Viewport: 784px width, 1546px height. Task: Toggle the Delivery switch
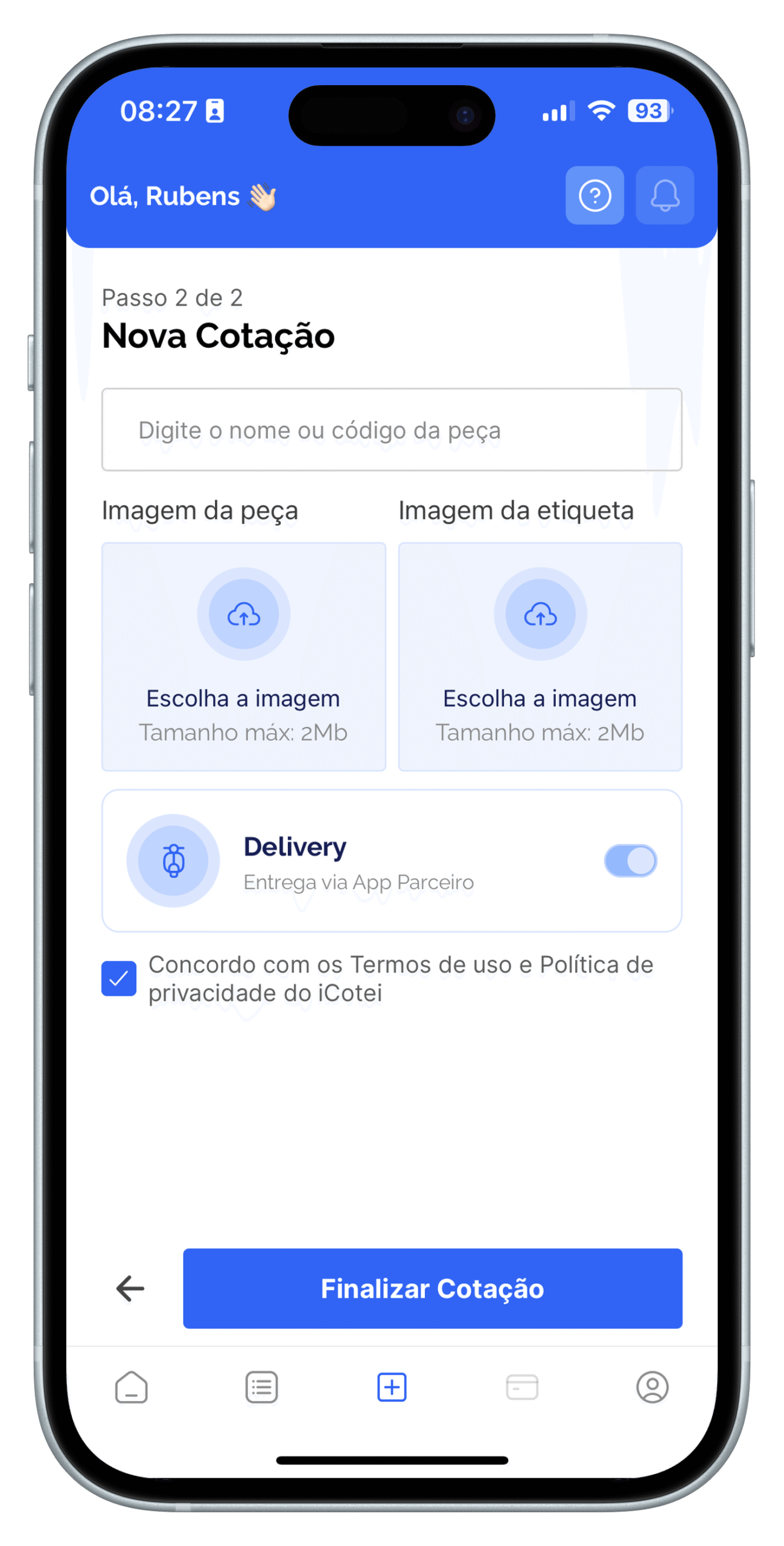(x=630, y=861)
